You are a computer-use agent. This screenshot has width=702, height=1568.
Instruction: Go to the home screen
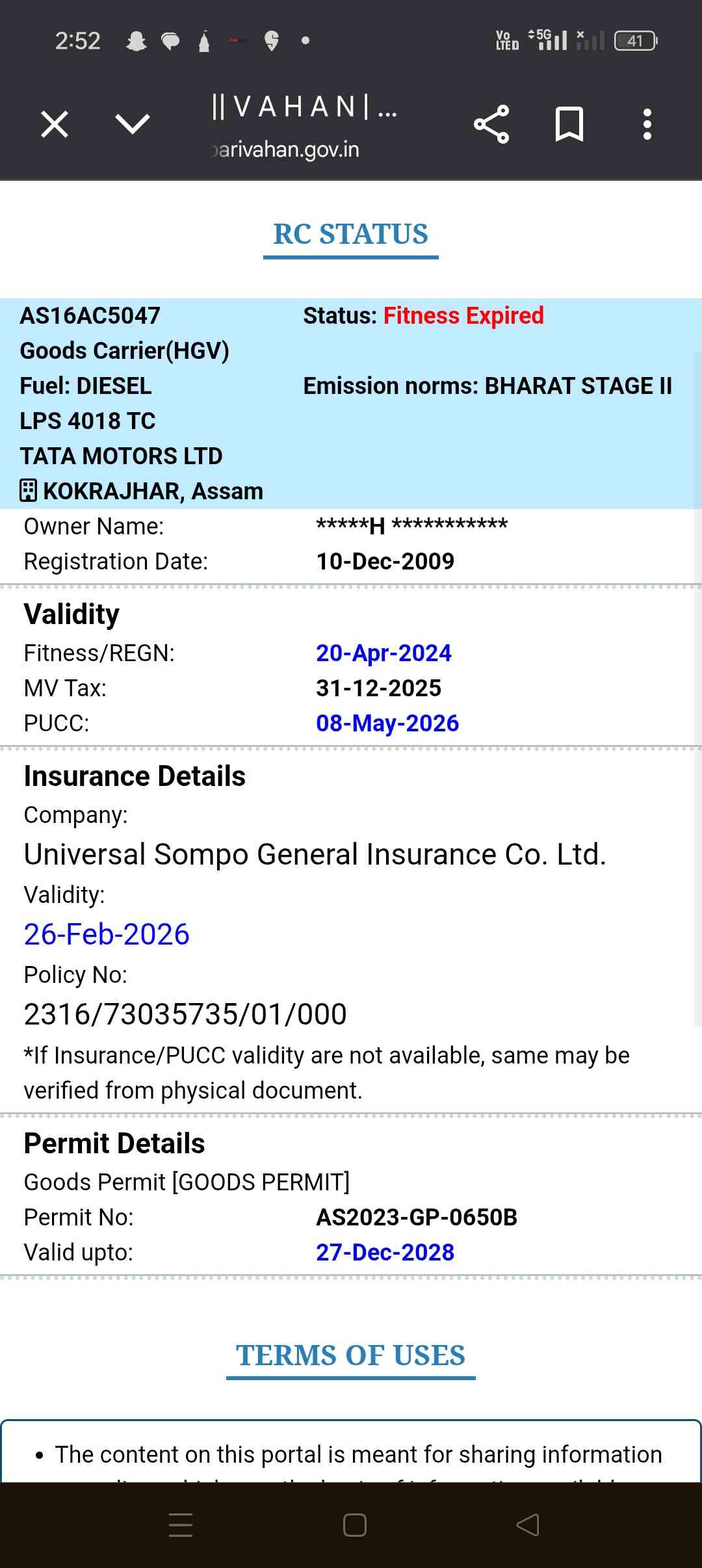click(354, 1524)
